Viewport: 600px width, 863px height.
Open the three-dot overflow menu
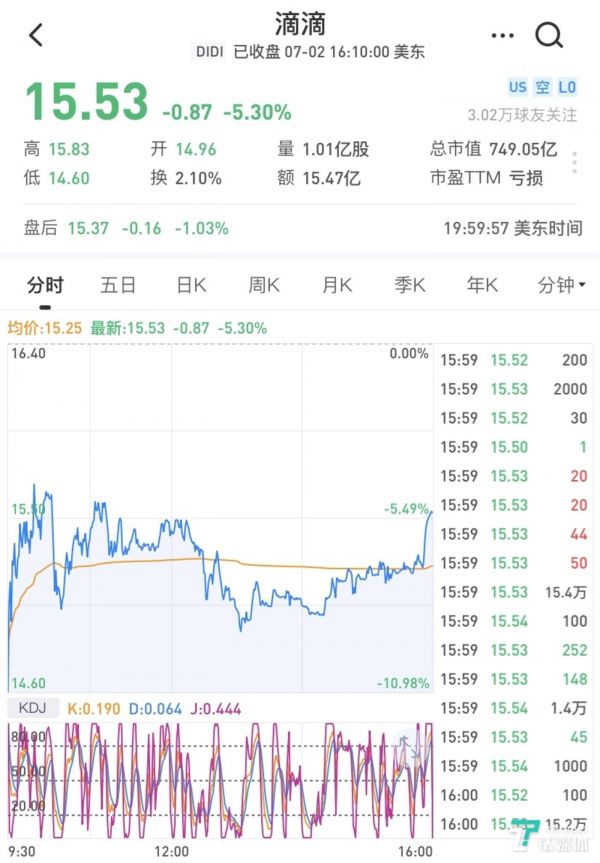pyautogui.click(x=502, y=36)
